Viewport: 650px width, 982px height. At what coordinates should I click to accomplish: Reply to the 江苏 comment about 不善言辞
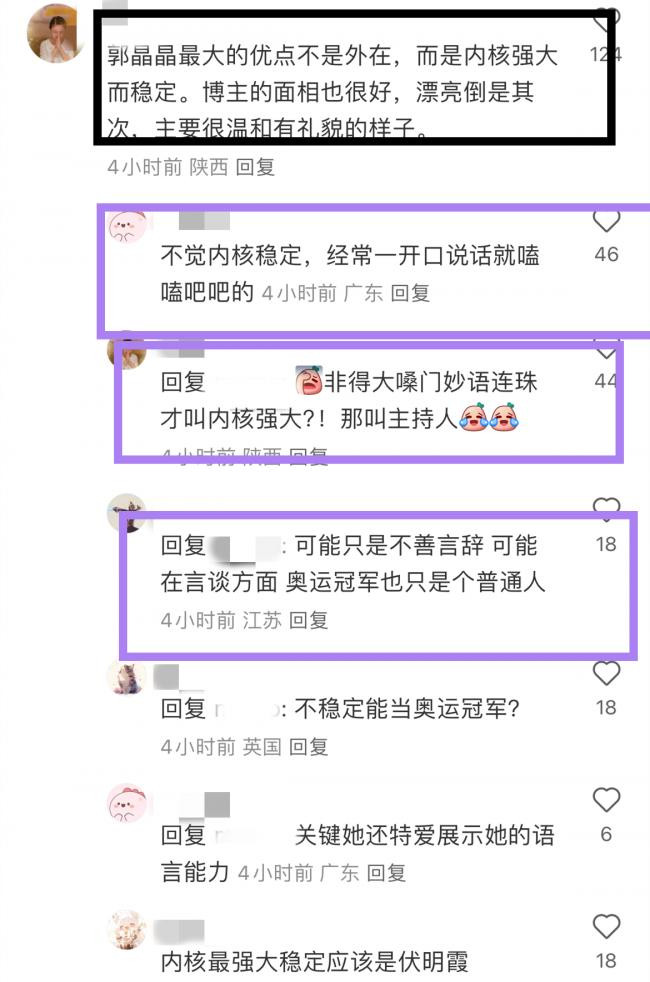[x=308, y=620]
